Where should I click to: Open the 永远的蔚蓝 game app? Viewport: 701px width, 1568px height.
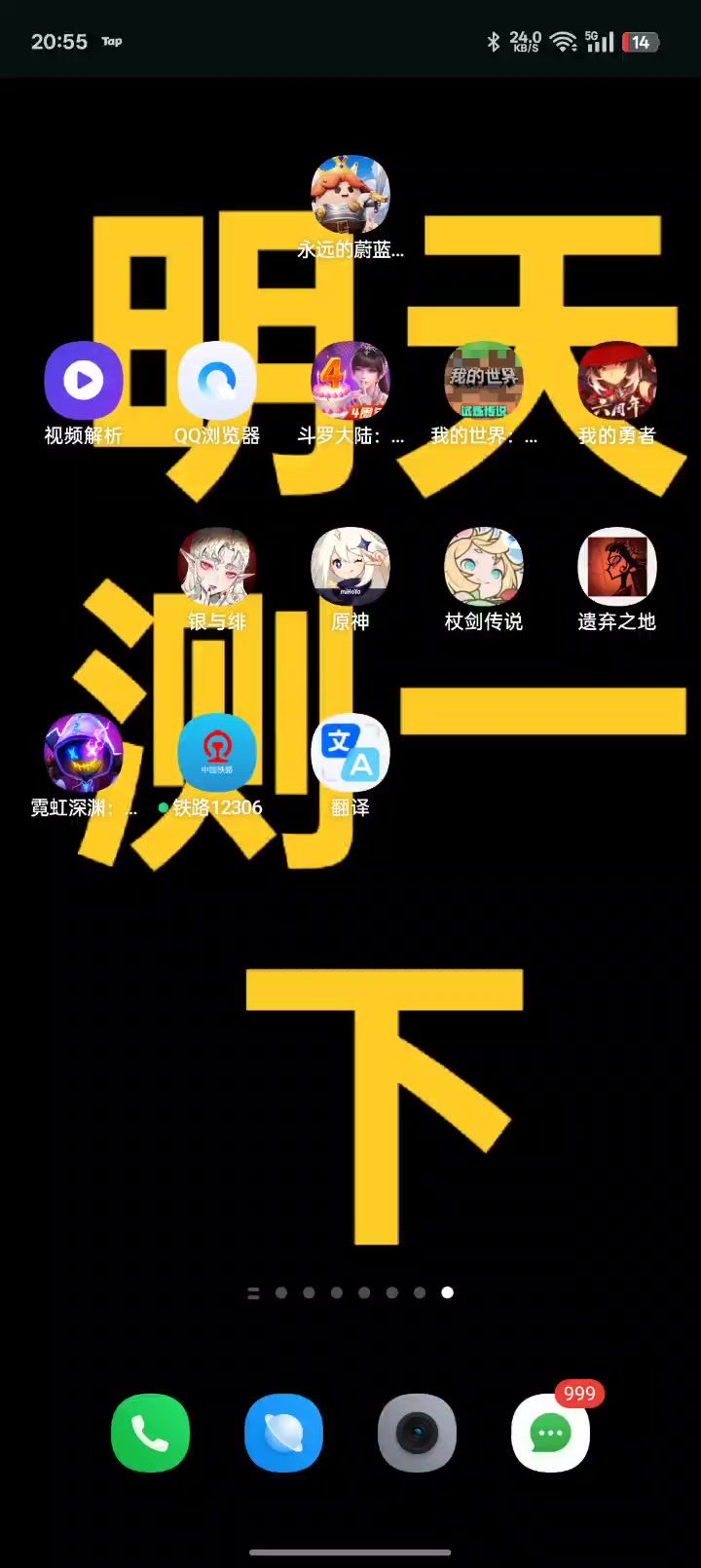[350, 195]
